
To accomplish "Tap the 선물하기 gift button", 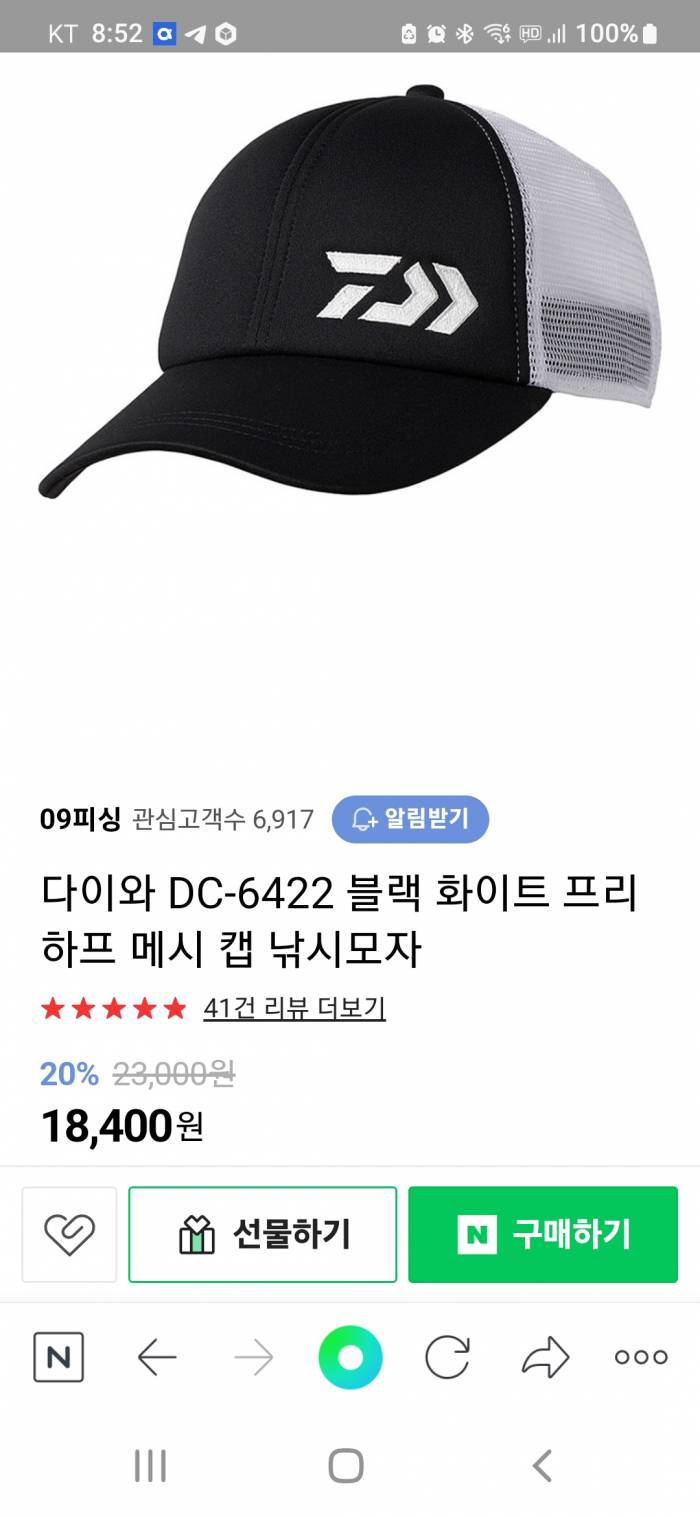I will coord(263,1234).
